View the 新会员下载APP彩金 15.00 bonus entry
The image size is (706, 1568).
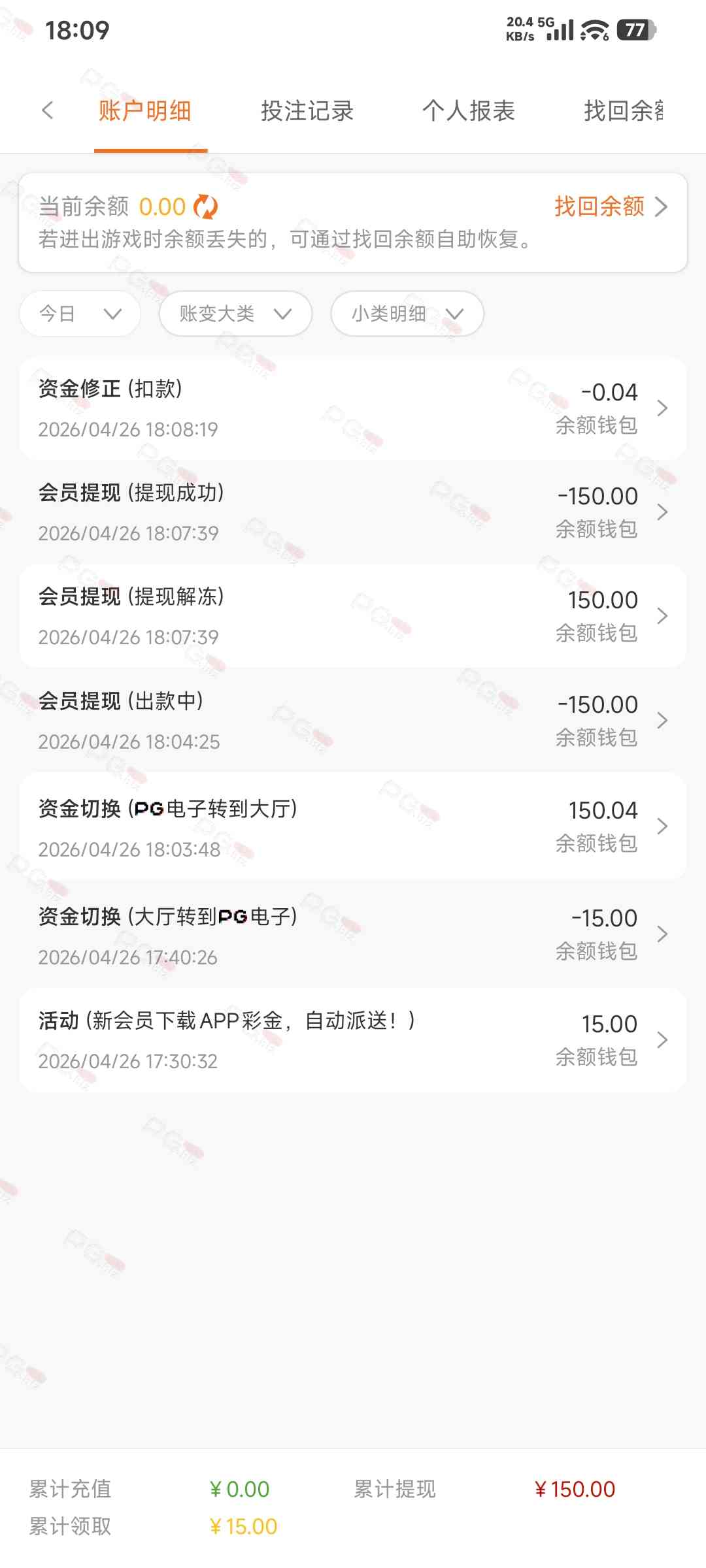tap(353, 1040)
